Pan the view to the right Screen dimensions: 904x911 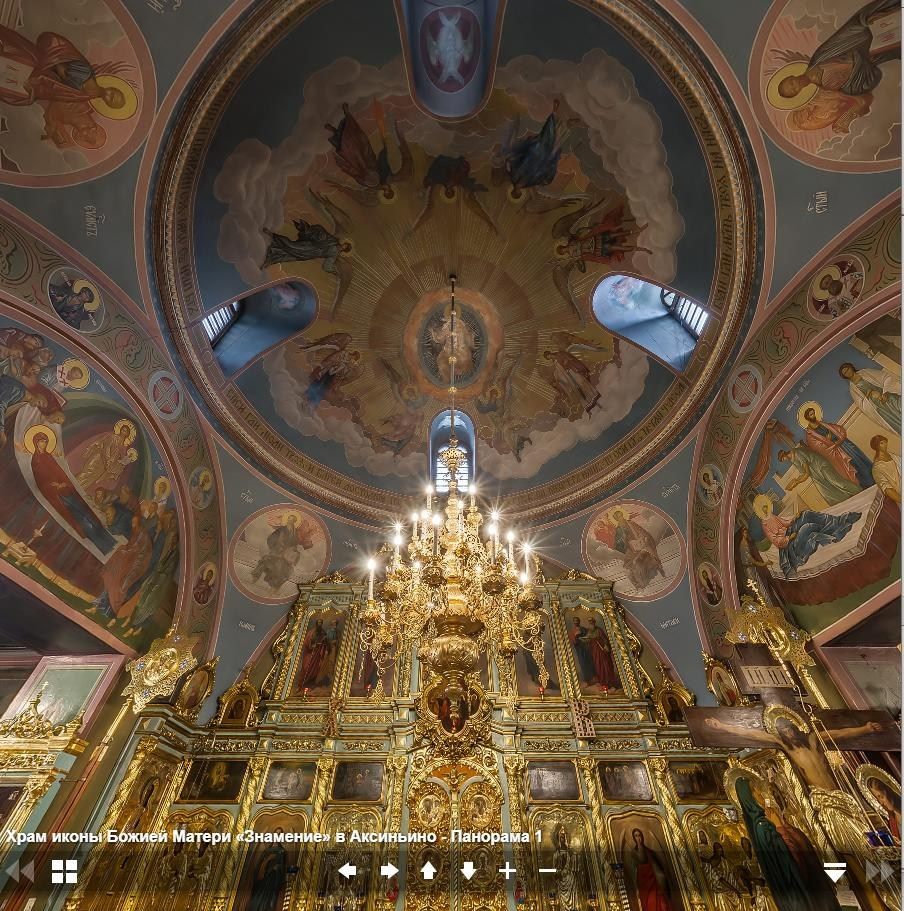[x=389, y=871]
